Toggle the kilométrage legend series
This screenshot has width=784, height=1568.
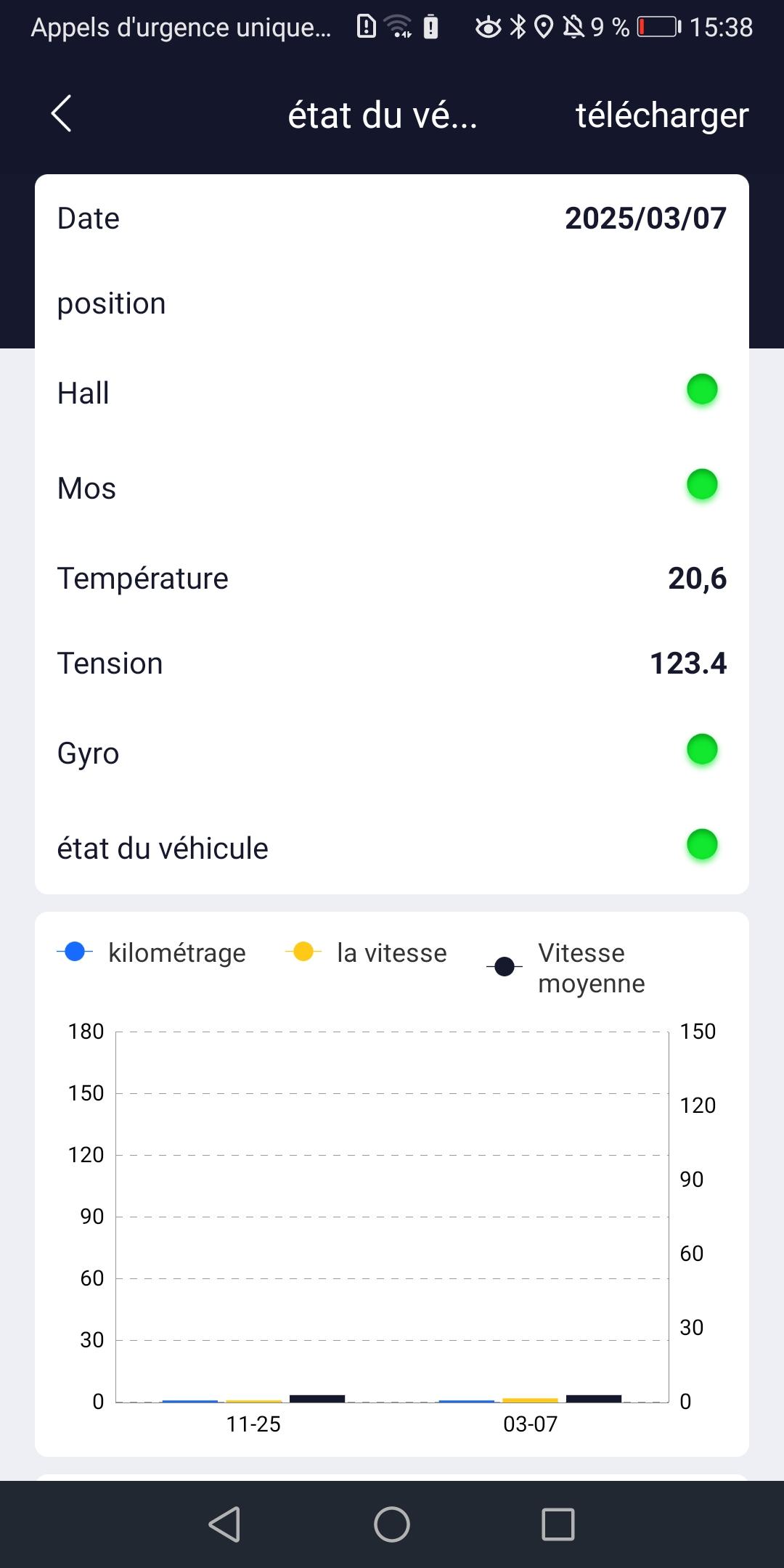[x=152, y=952]
